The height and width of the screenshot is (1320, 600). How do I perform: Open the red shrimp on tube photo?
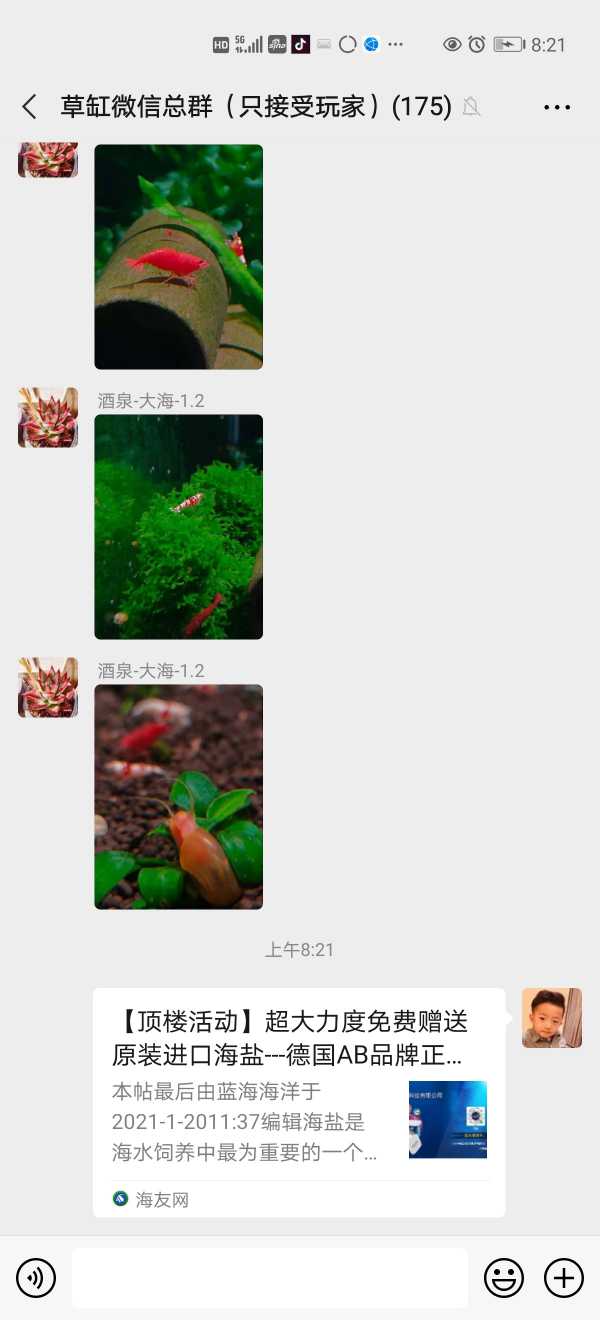(x=178, y=257)
